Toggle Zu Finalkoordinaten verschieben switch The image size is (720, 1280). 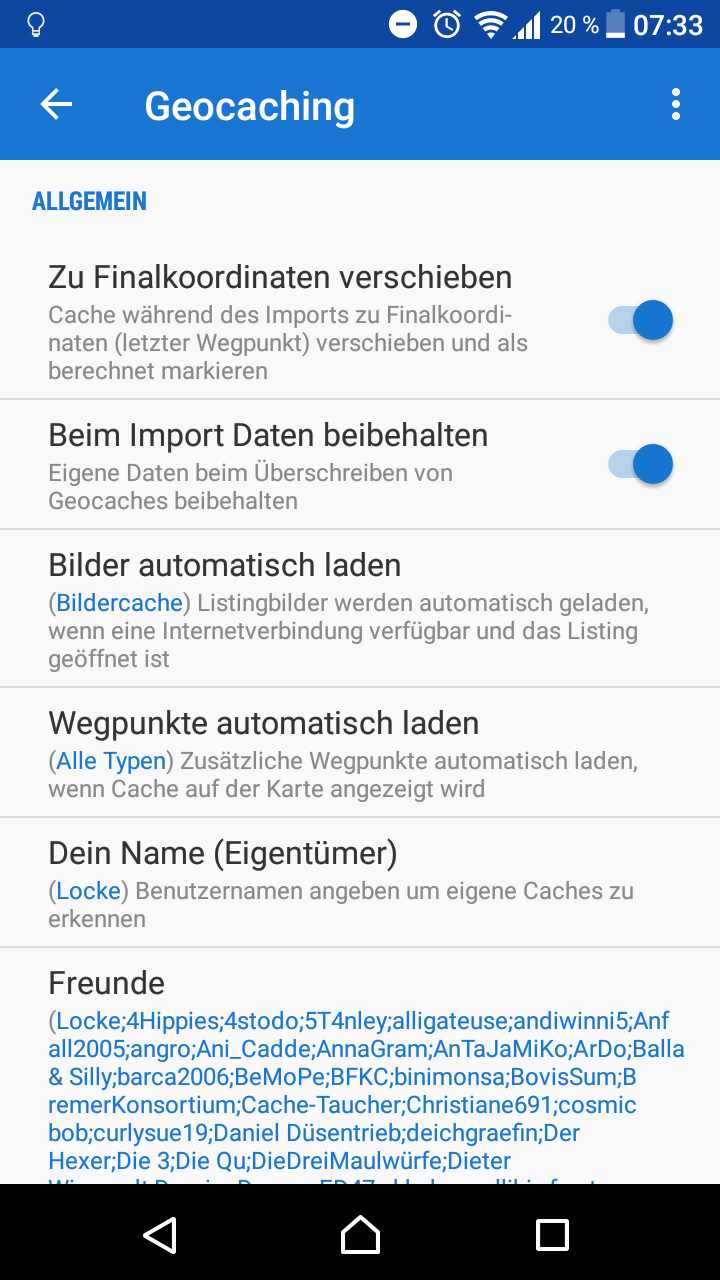[641, 321]
